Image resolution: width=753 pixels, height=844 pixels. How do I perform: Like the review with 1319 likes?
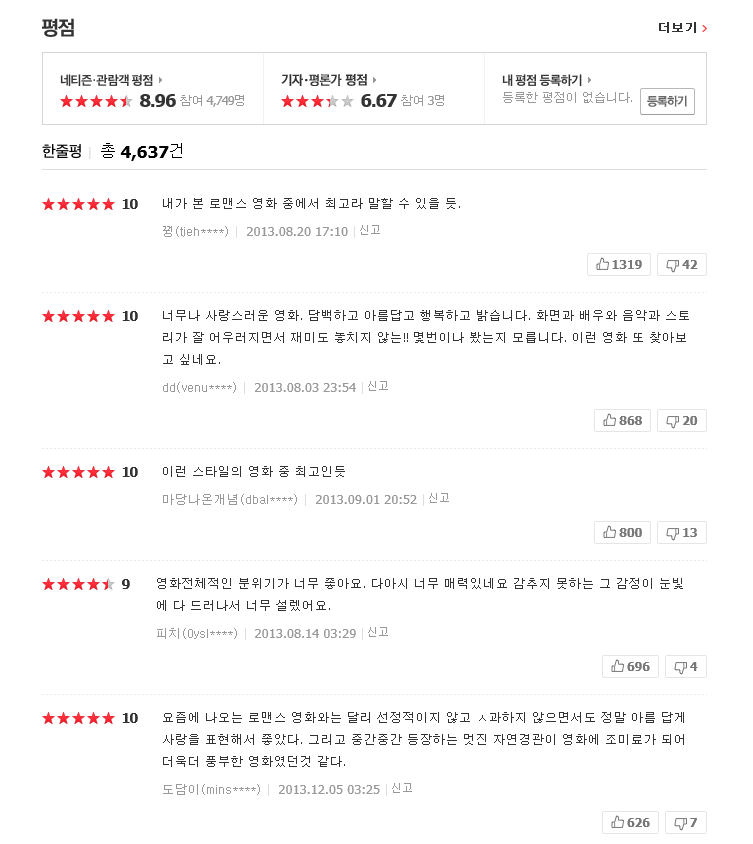[619, 264]
